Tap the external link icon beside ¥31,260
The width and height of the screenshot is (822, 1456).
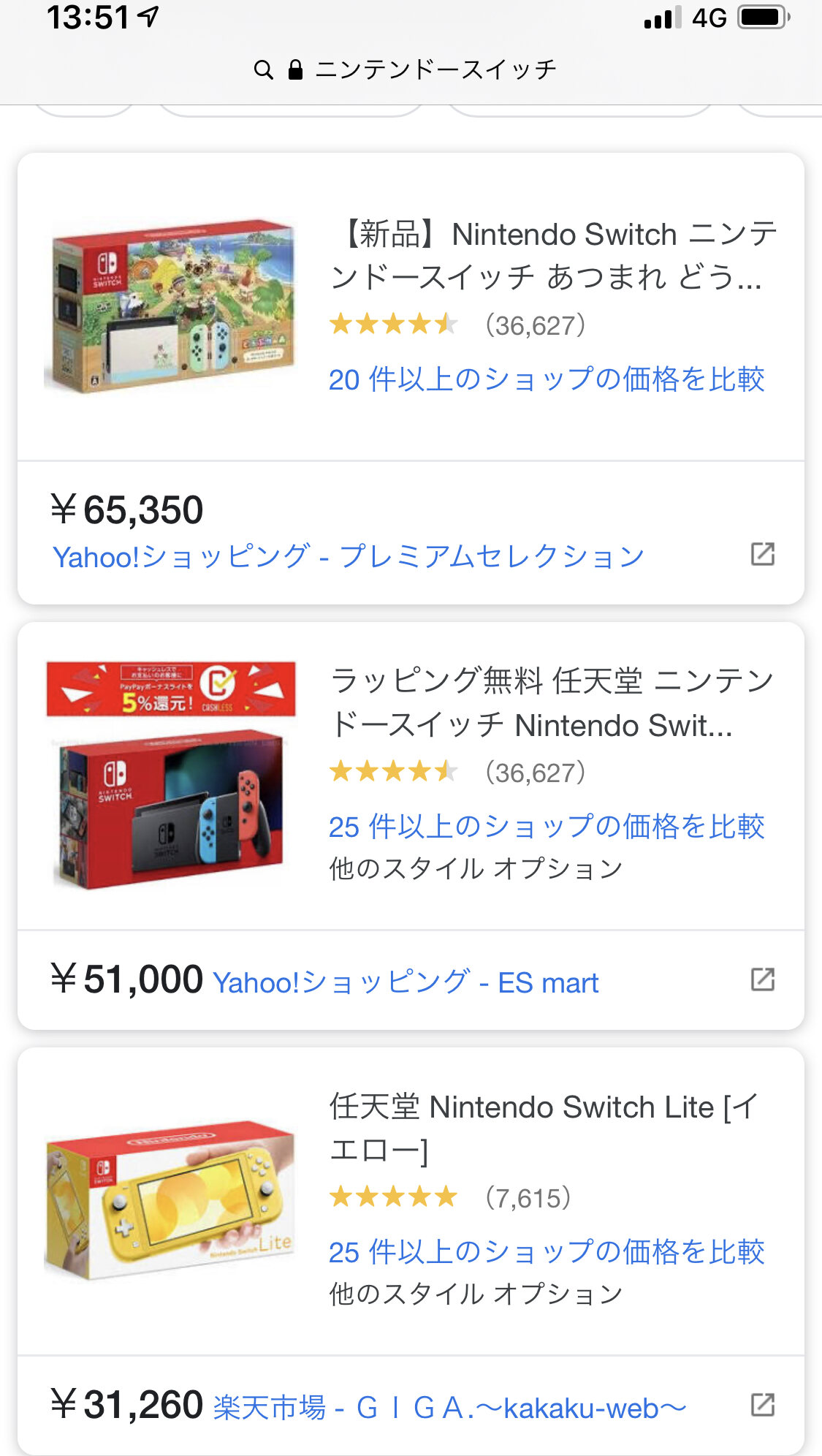point(762,1405)
